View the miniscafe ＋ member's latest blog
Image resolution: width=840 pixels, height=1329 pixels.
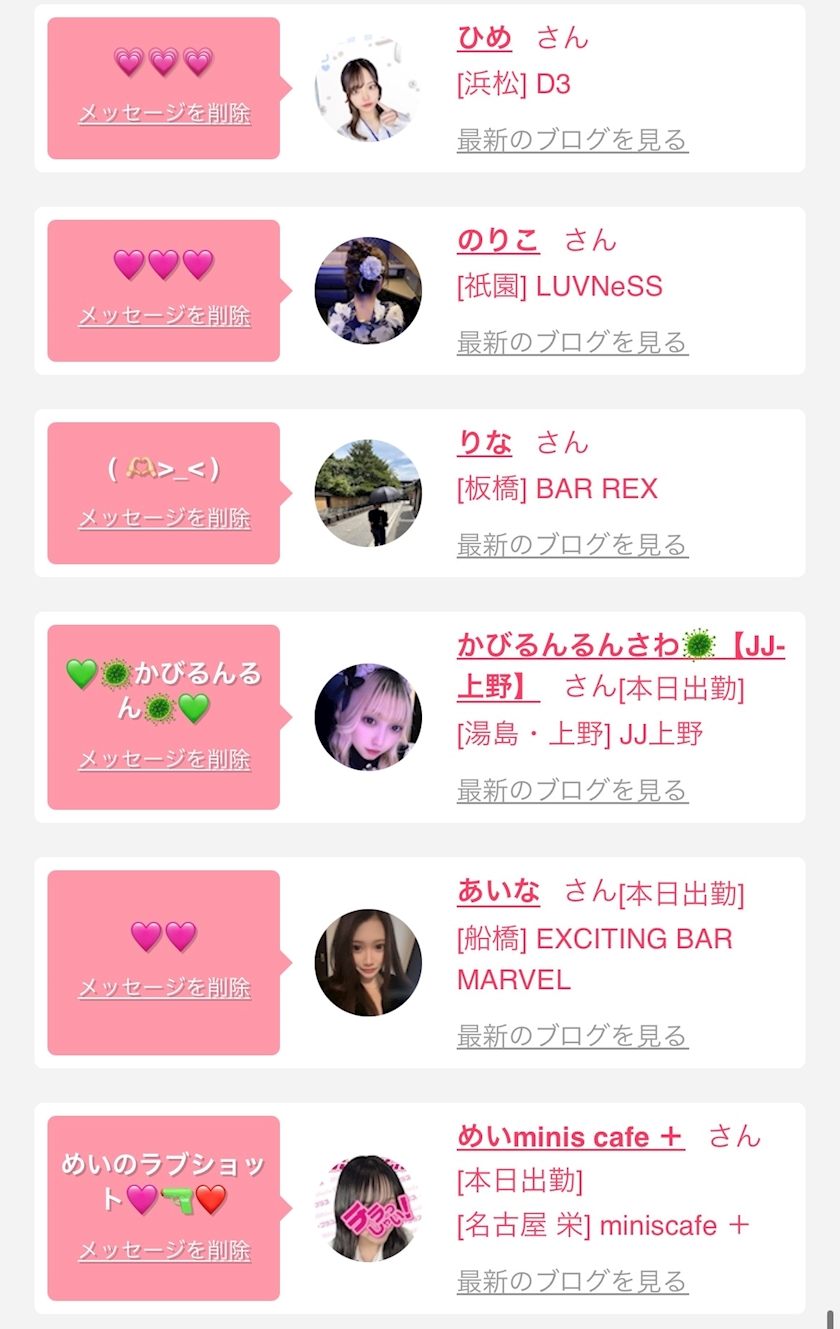pos(572,1281)
